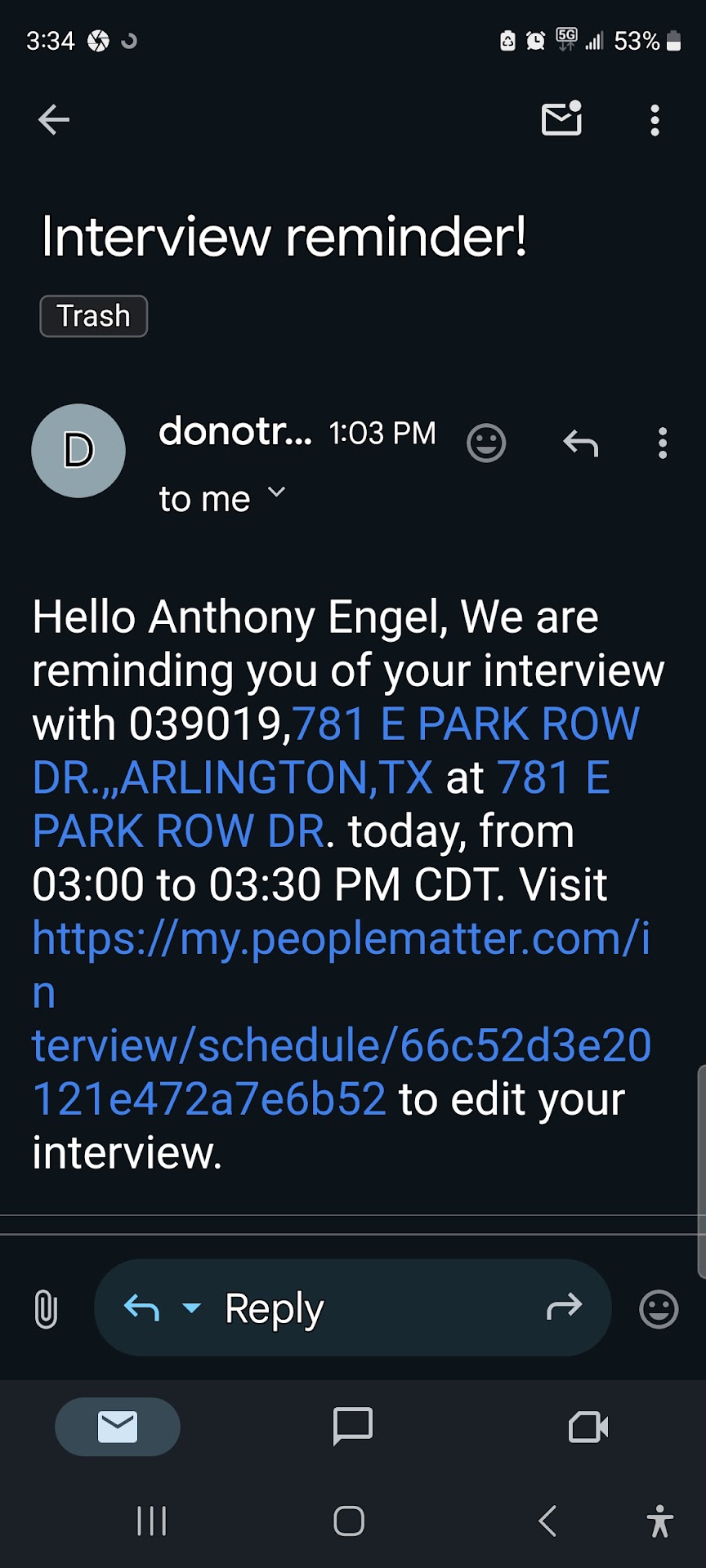Forward this email with the arrow
The width and height of the screenshot is (706, 1568).
564,1307
